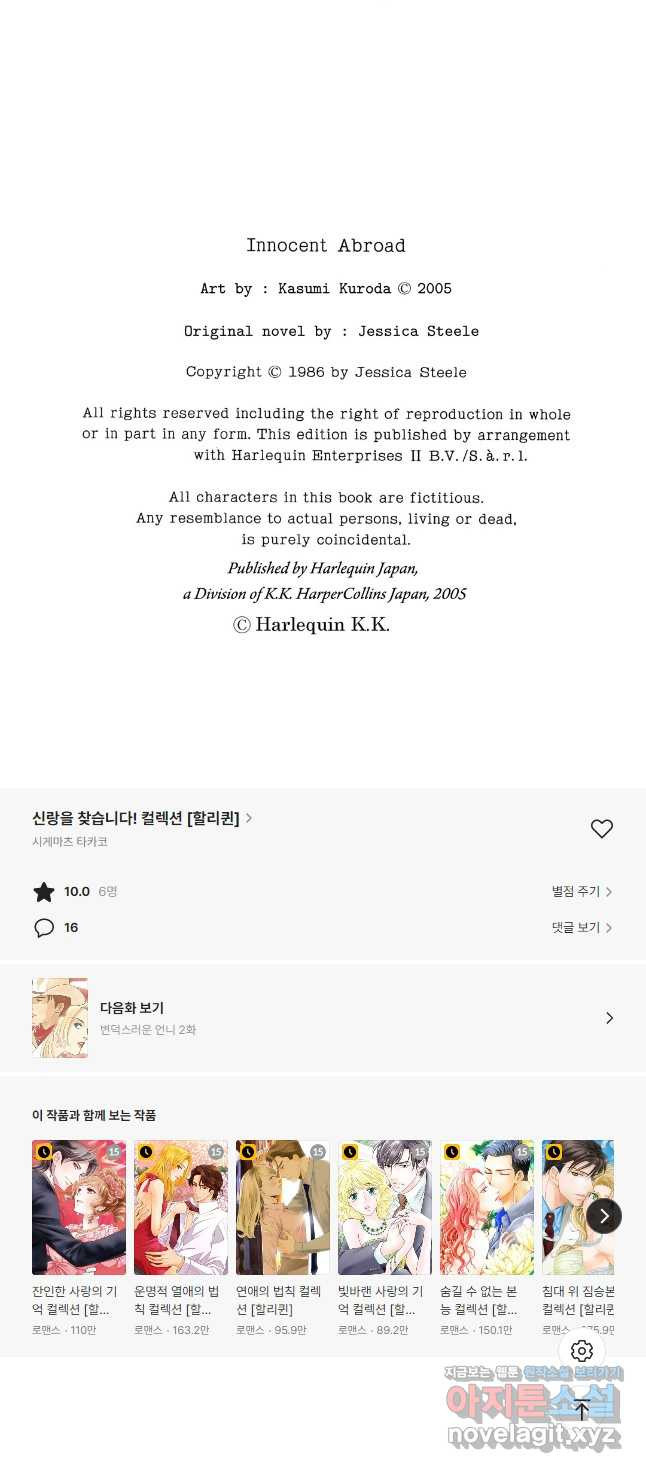This screenshot has height=1473, width=646.
Task: Show more recommended titles with the arrow
Action: [603, 1216]
